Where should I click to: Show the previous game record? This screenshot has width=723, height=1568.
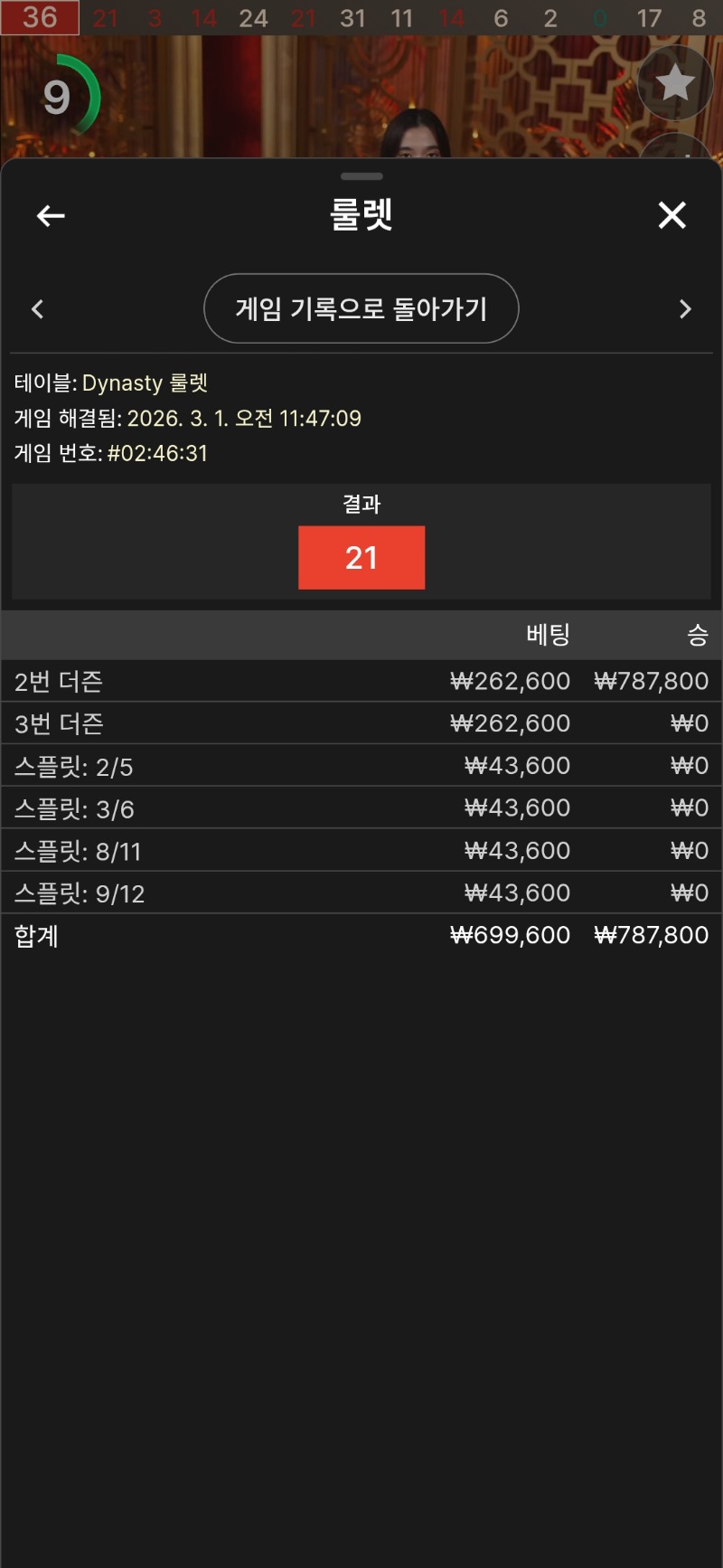[38, 309]
